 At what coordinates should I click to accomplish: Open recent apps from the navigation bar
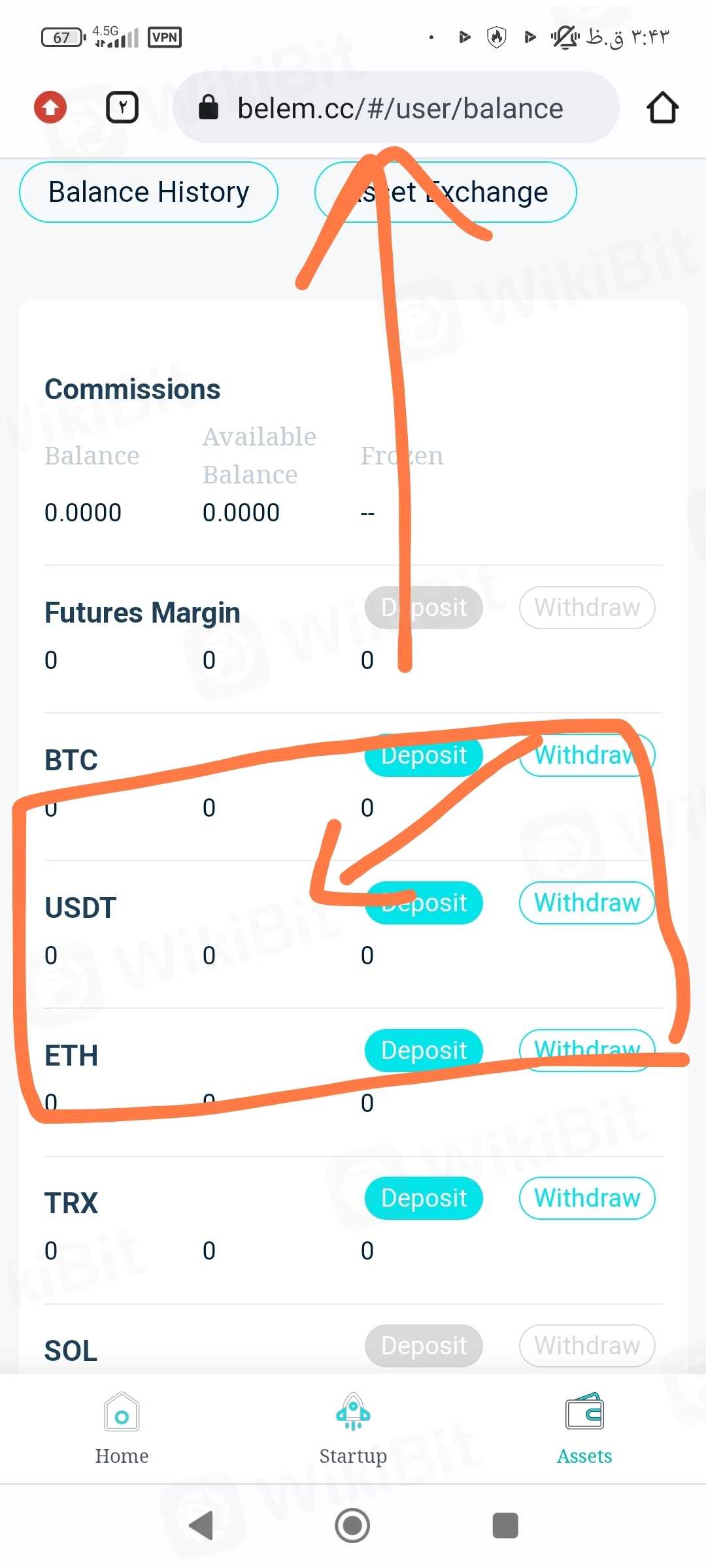[505, 1526]
